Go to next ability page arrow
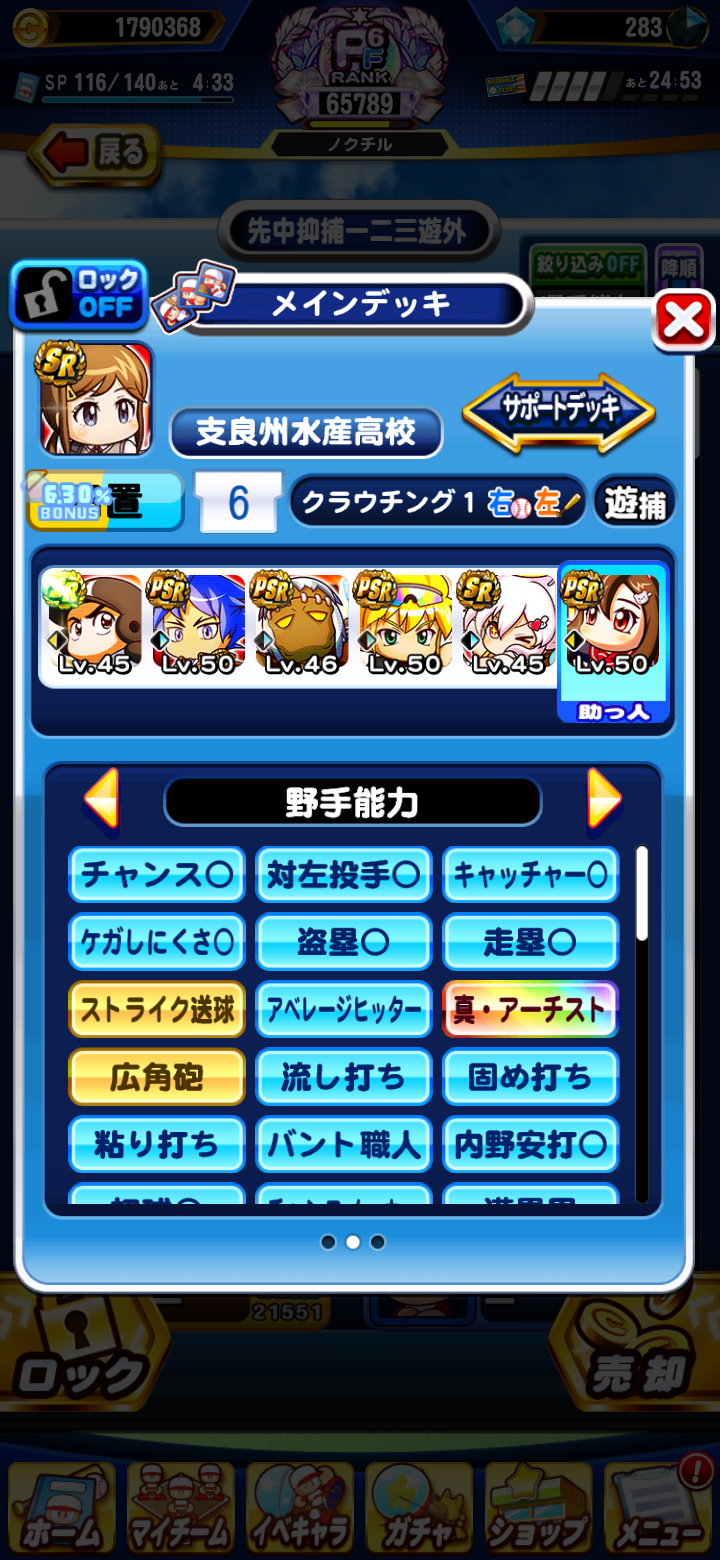 pyautogui.click(x=604, y=798)
